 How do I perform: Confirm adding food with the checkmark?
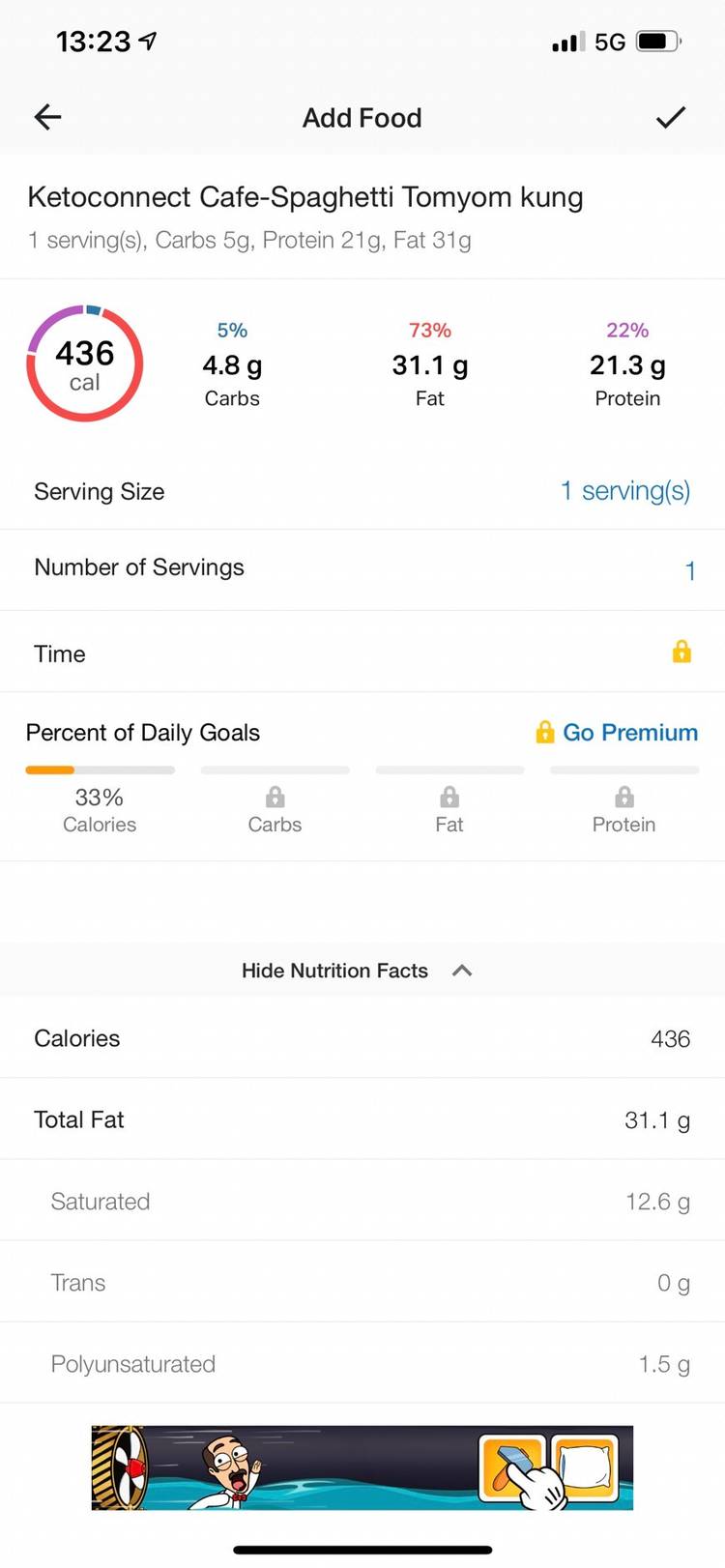[671, 118]
